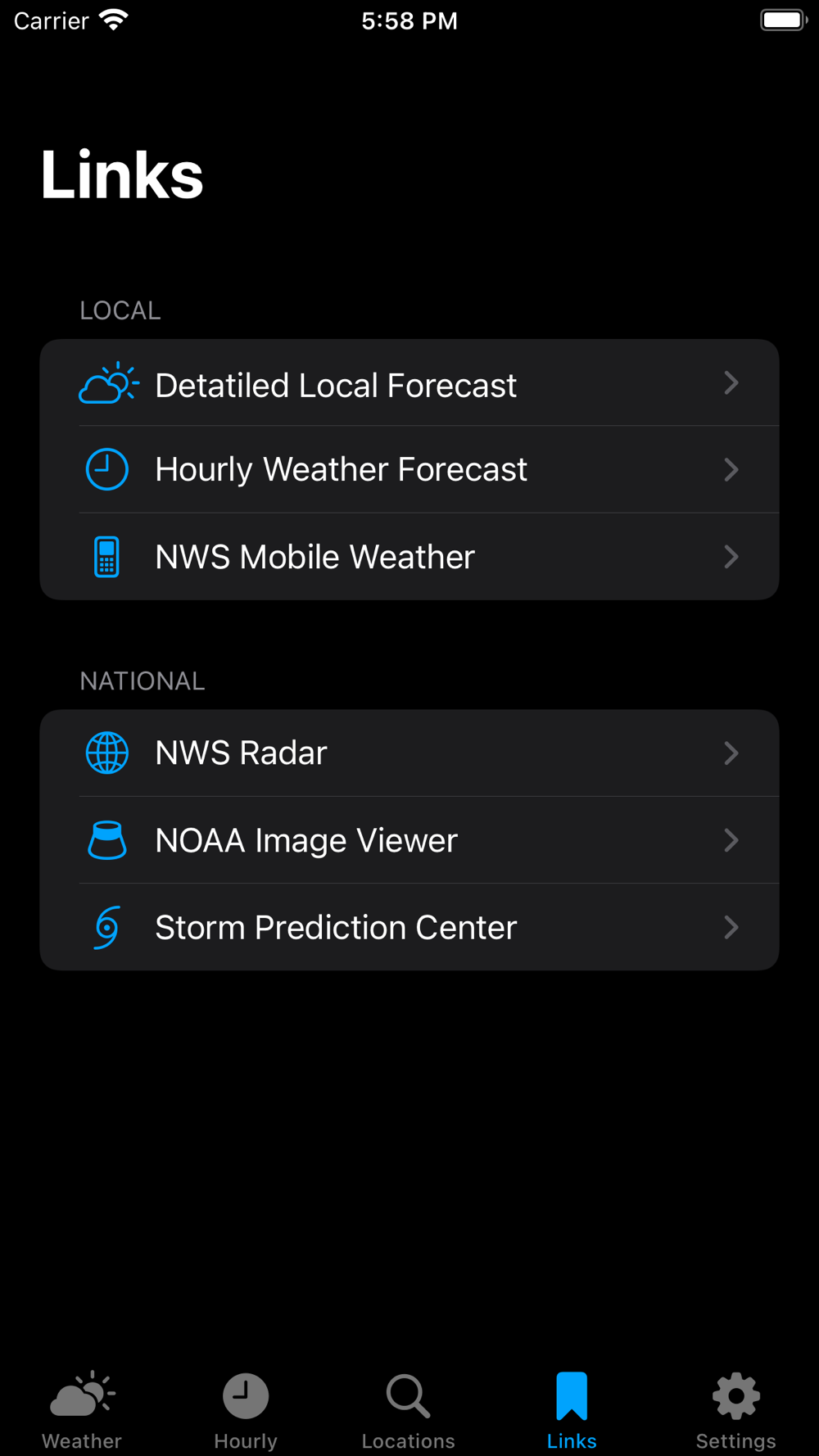Open Storm Prediction Center
The width and height of the screenshot is (819, 1456).
(409, 927)
